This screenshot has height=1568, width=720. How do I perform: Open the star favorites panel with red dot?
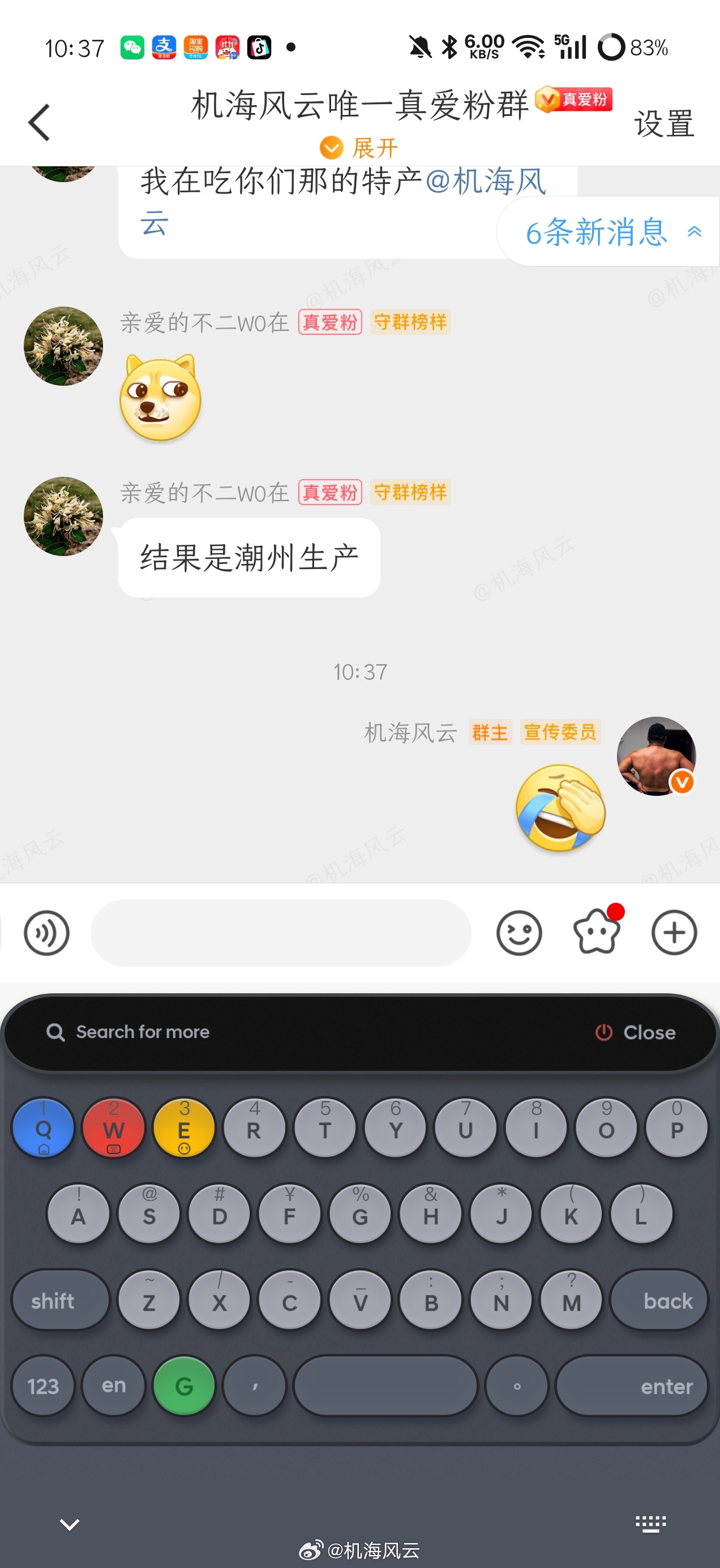pyautogui.click(x=597, y=933)
